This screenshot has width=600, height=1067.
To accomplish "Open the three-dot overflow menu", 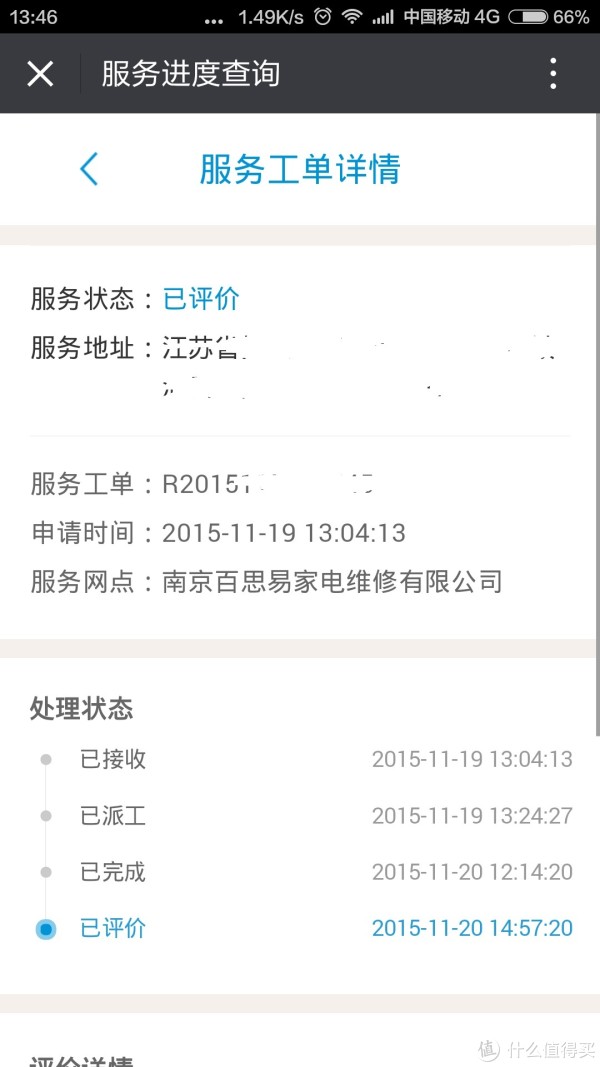I will pos(553,73).
